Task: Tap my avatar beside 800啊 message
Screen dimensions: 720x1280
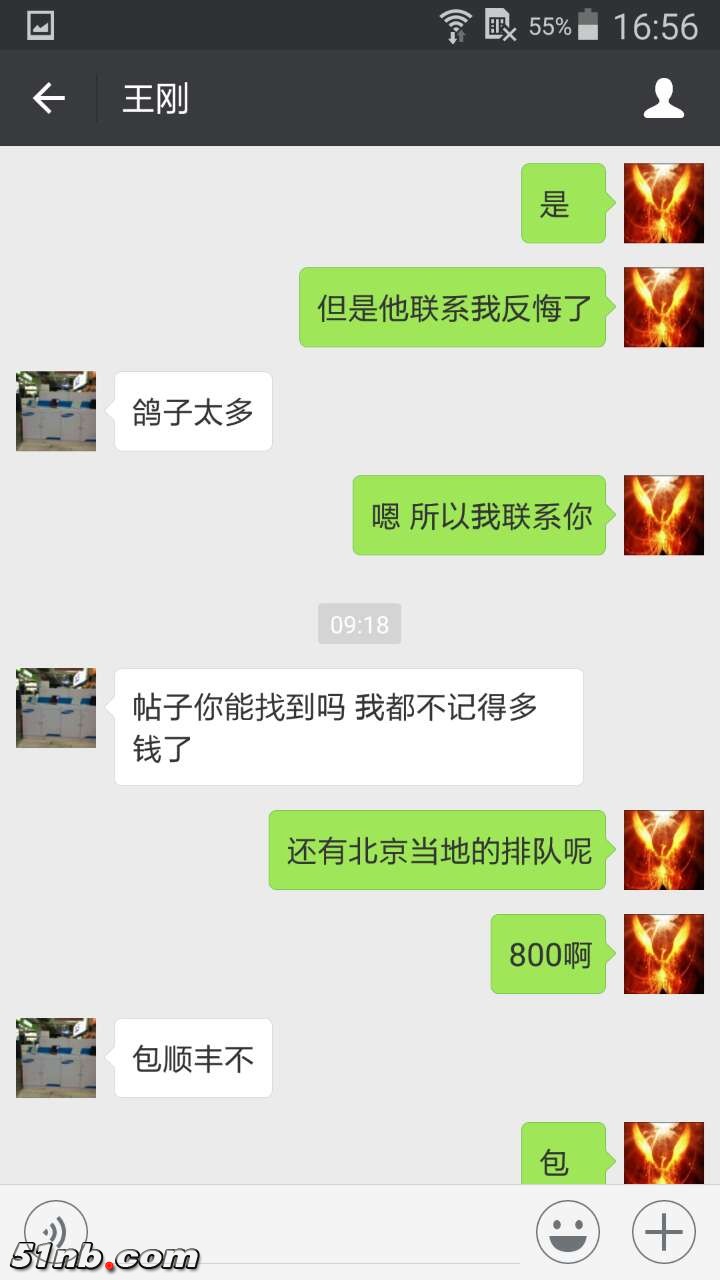Action: tap(663, 954)
